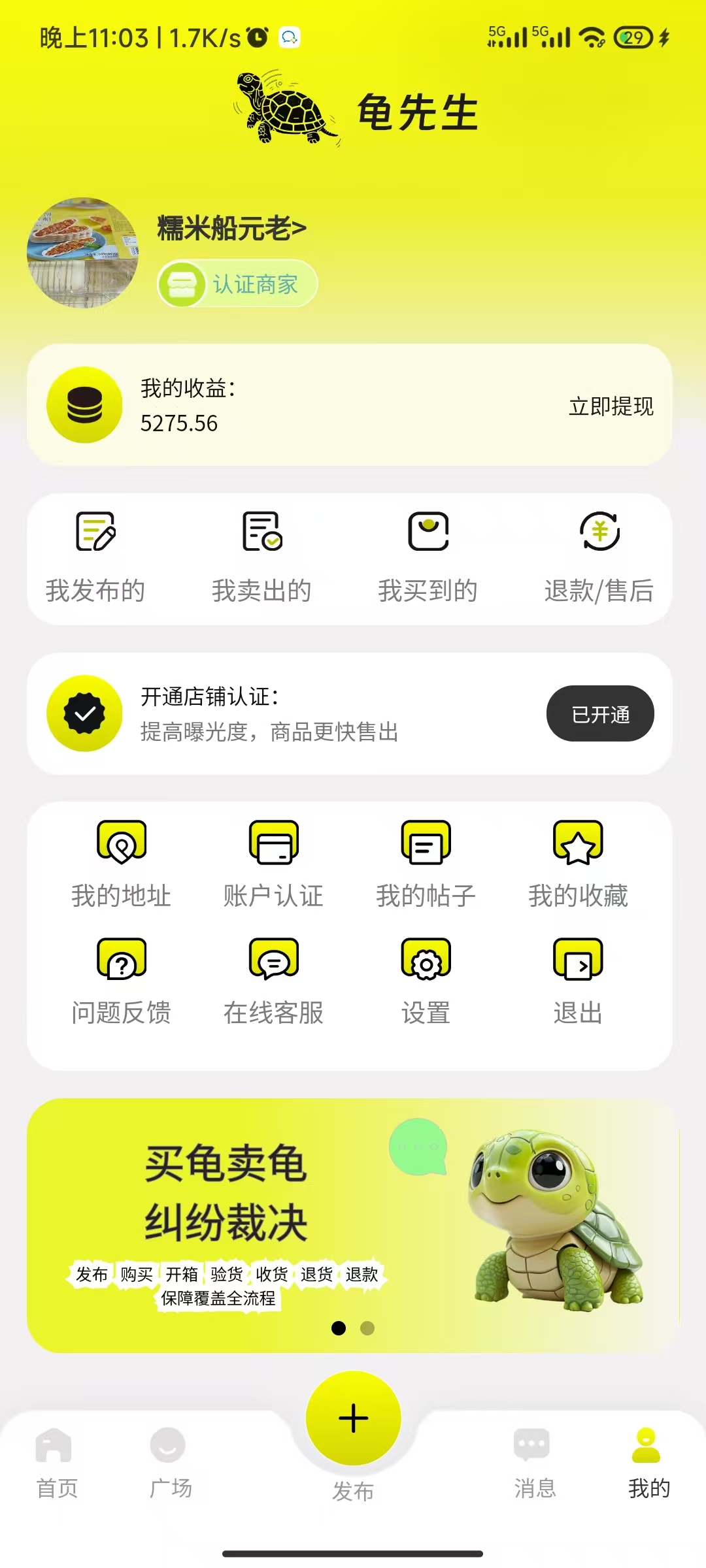Open 我买到的 (my purchases) icon
The height and width of the screenshot is (1568, 706).
coord(428,532)
